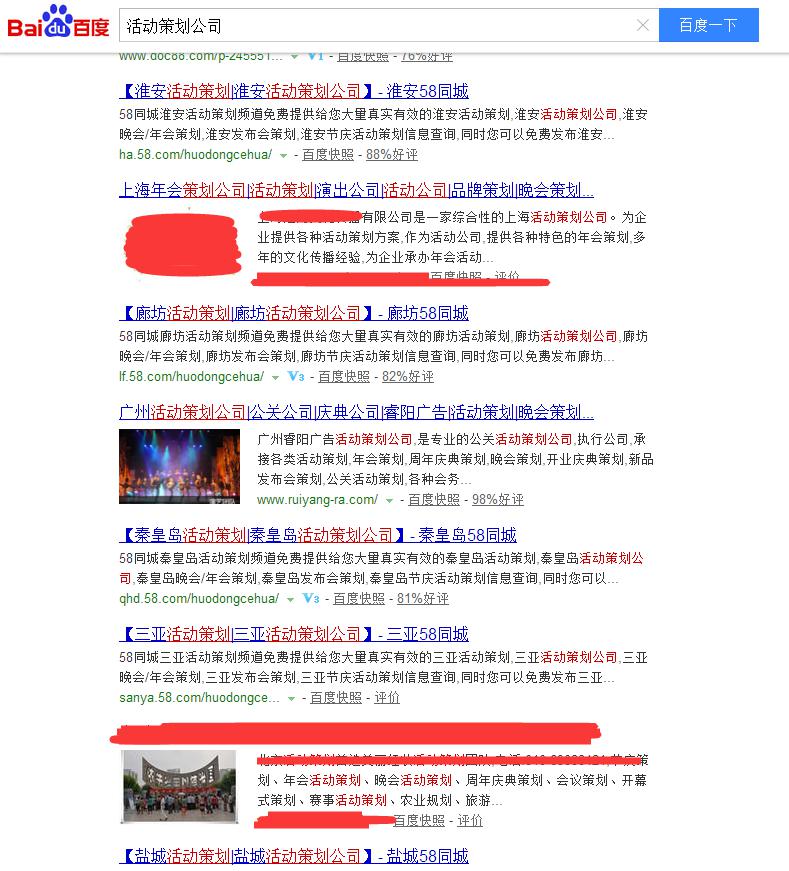This screenshot has width=789, height=871.
Task: Open the 秦皇岛58同城 result title
Action: click(318, 535)
